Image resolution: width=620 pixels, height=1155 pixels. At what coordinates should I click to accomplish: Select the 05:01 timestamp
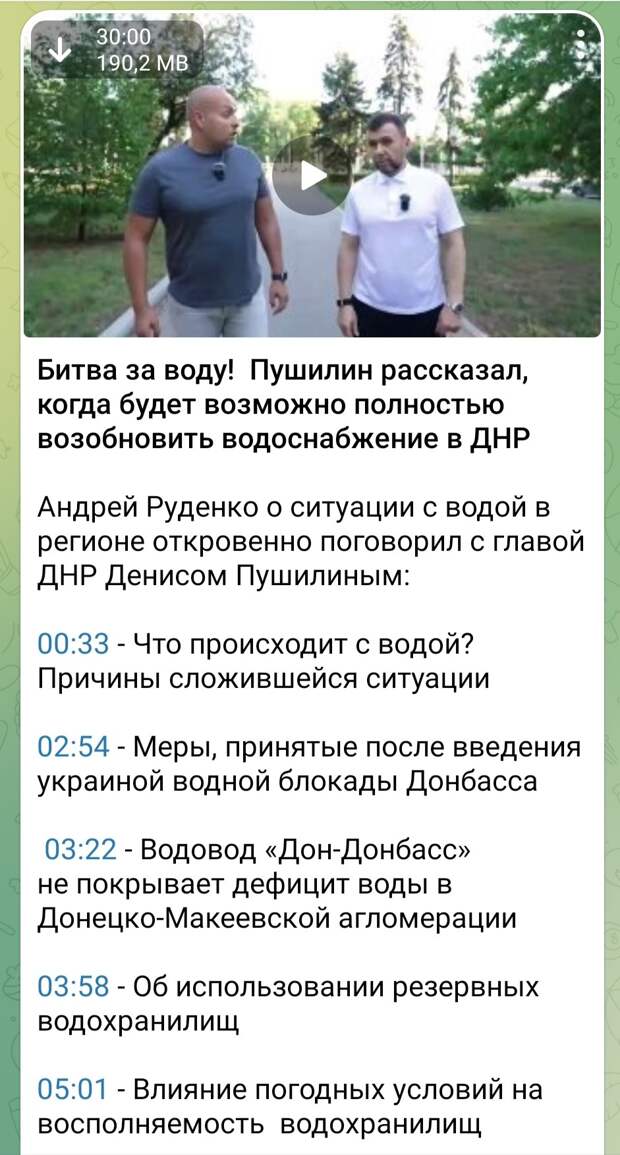point(72,1089)
